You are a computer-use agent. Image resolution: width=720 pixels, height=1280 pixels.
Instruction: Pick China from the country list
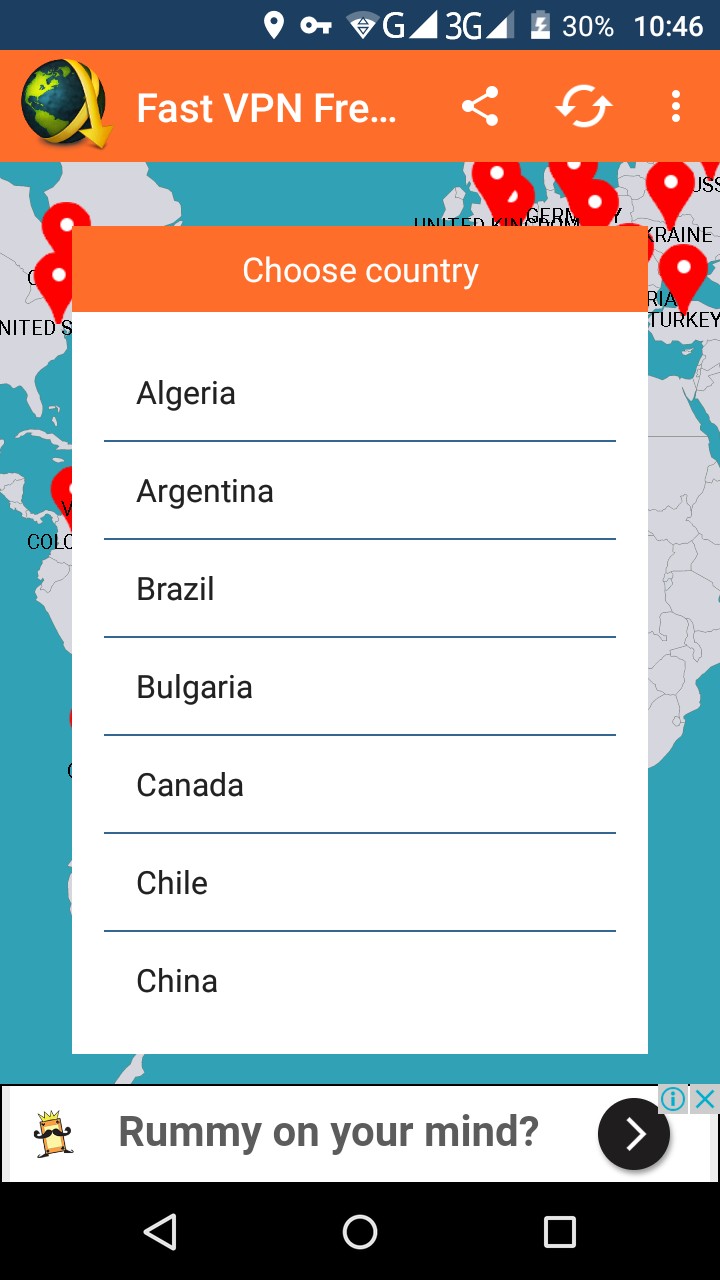click(359, 981)
